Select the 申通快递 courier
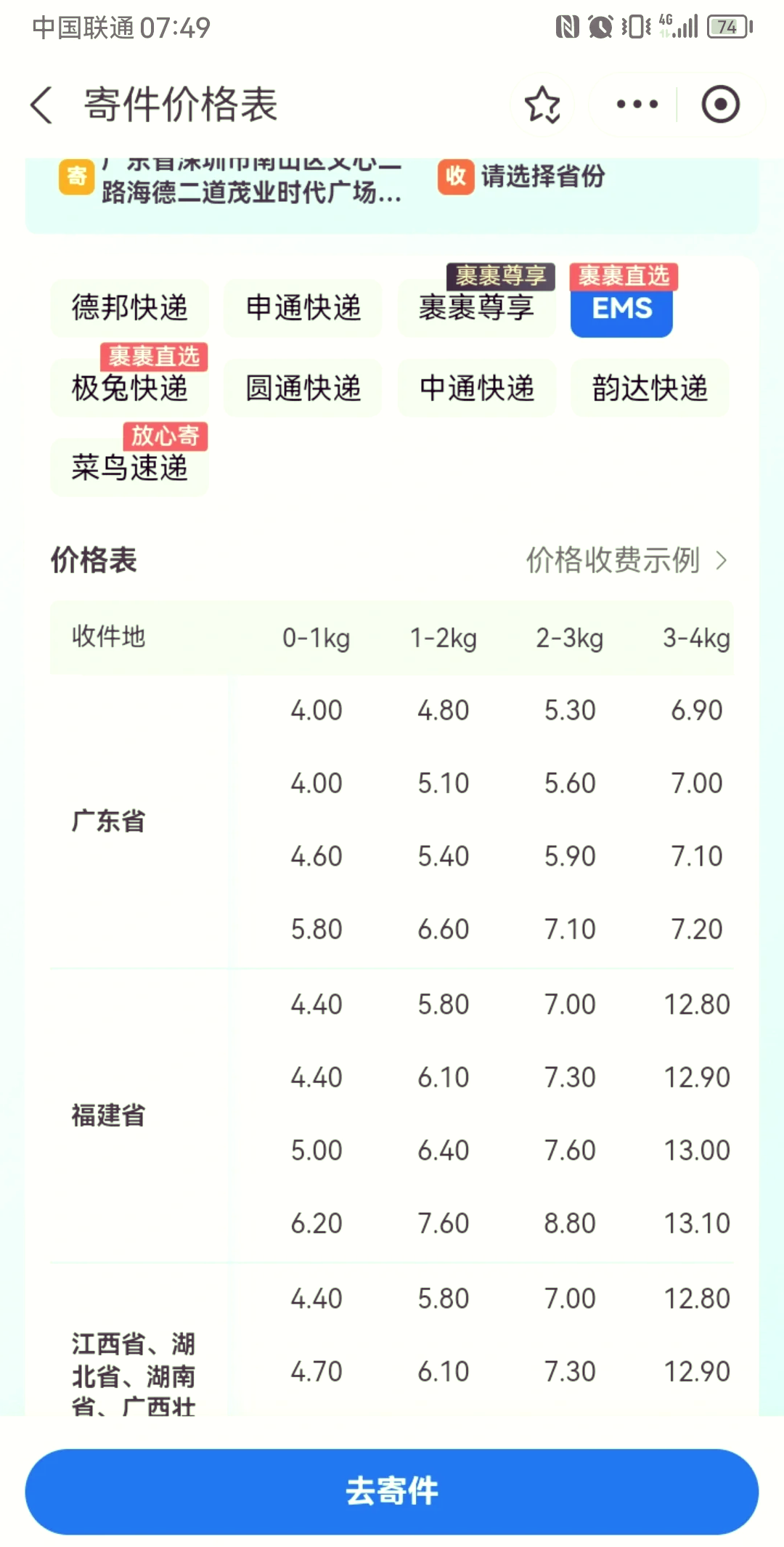The height and width of the screenshot is (1547, 784). click(x=303, y=308)
